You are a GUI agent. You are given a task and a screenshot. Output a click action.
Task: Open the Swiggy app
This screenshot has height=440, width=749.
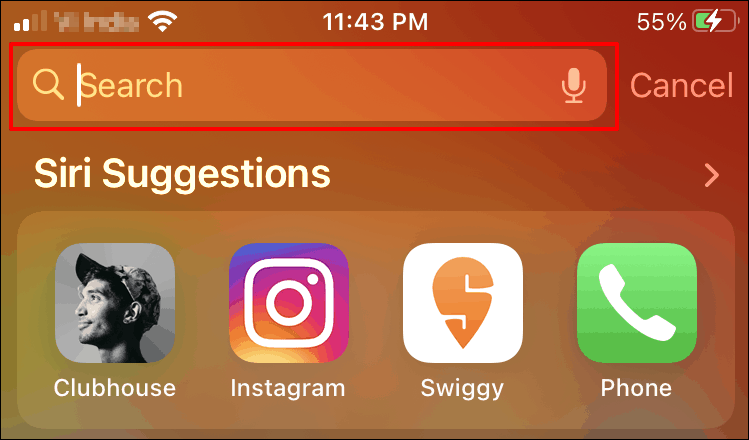click(462, 303)
